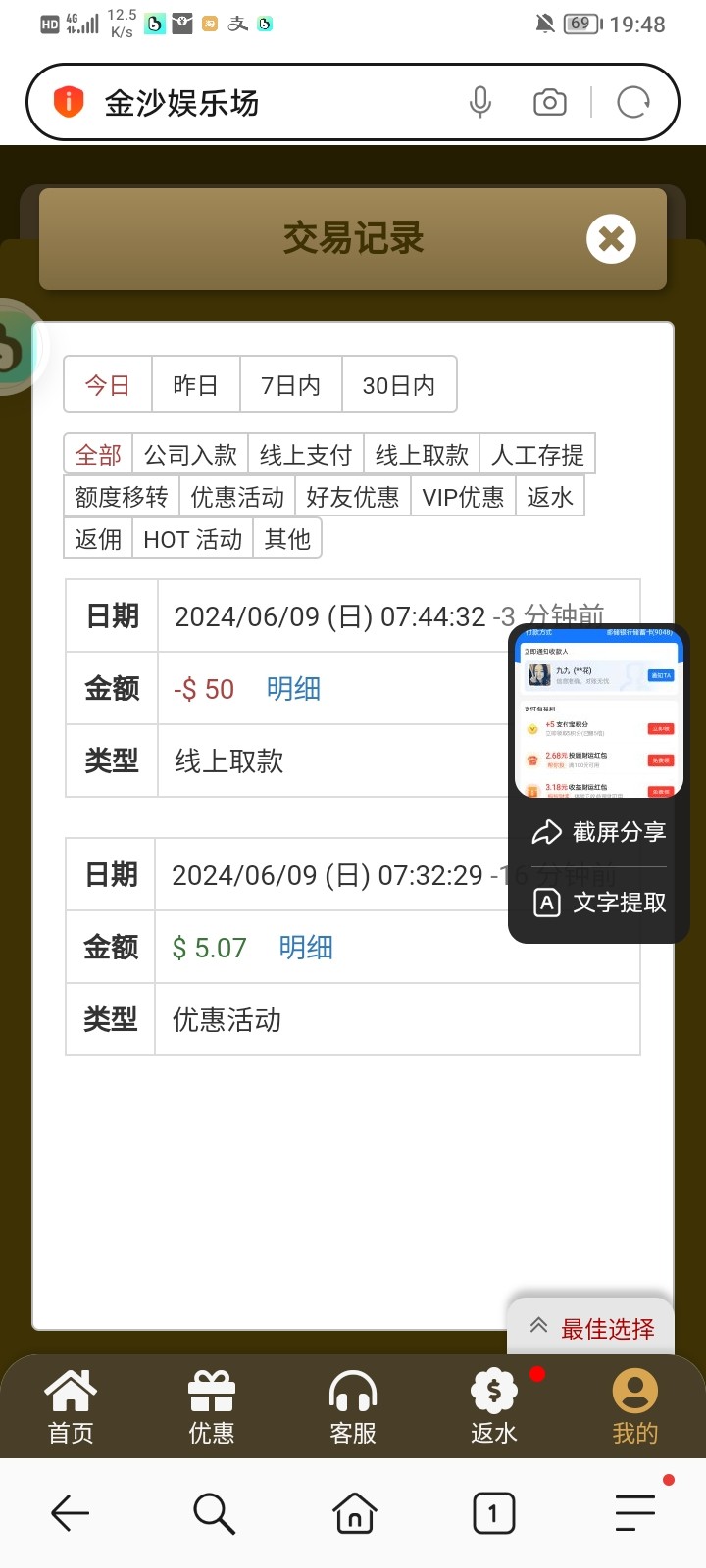The image size is (706, 1568).
Task: Show records within 30日内
Action: pyautogui.click(x=398, y=385)
